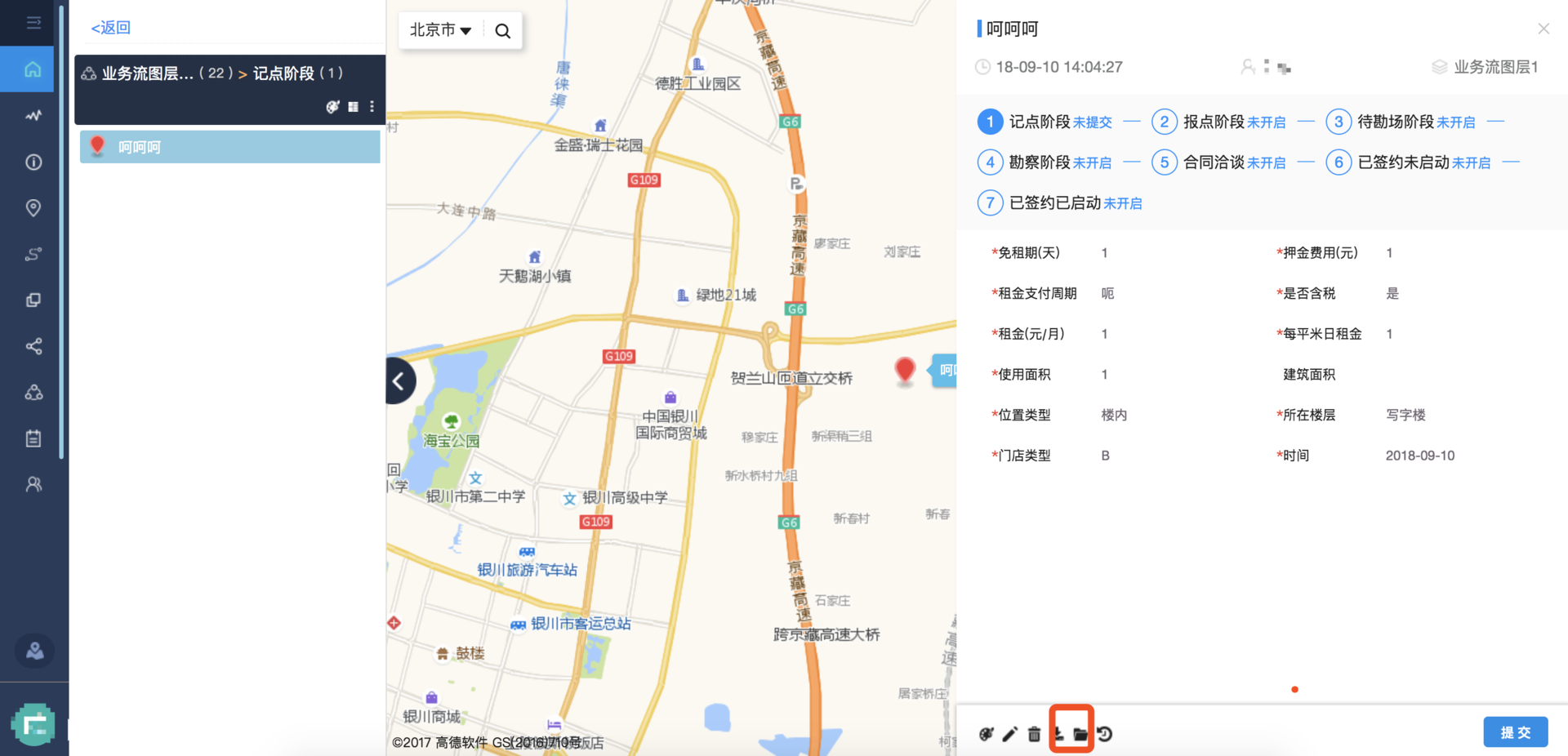Go back via the 返回 link
The width and height of the screenshot is (1568, 756).
click(x=111, y=27)
